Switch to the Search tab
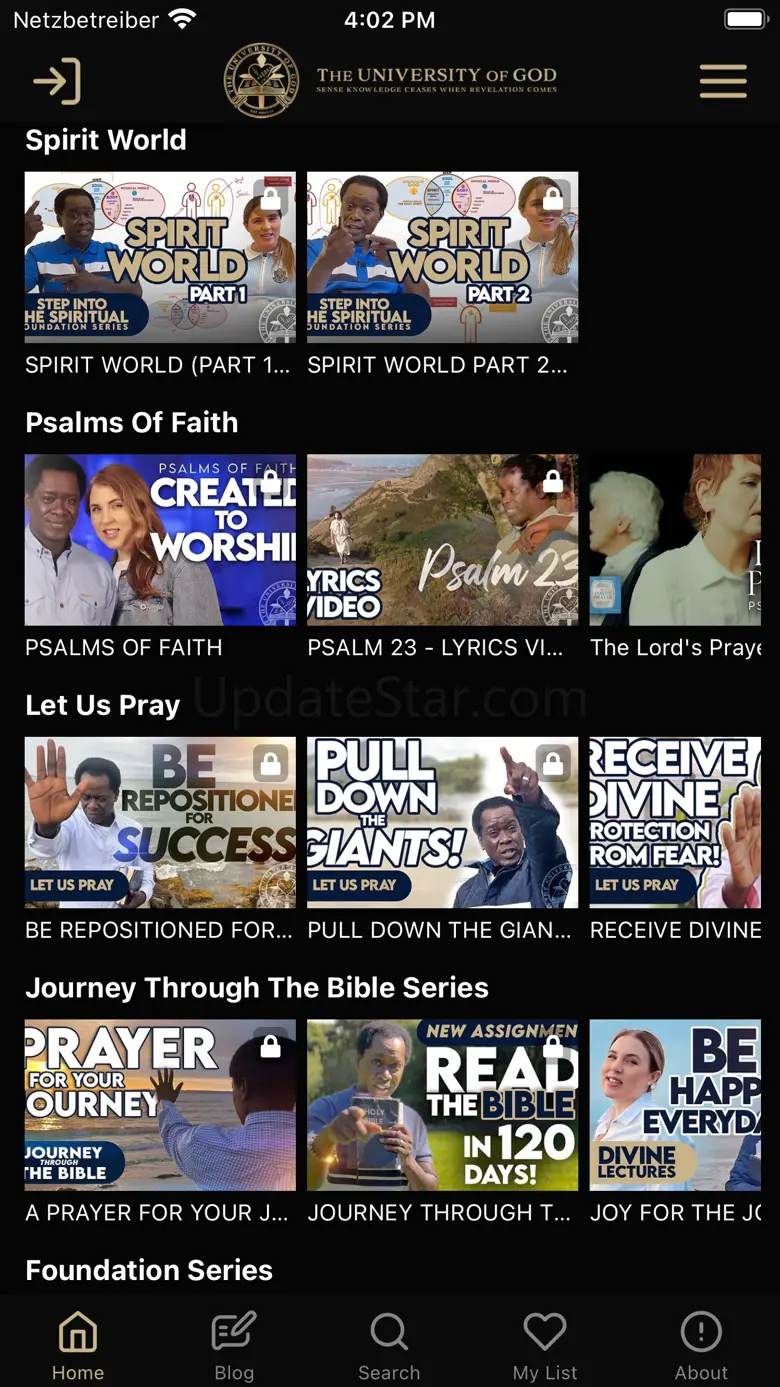780x1387 pixels. pos(389,1345)
